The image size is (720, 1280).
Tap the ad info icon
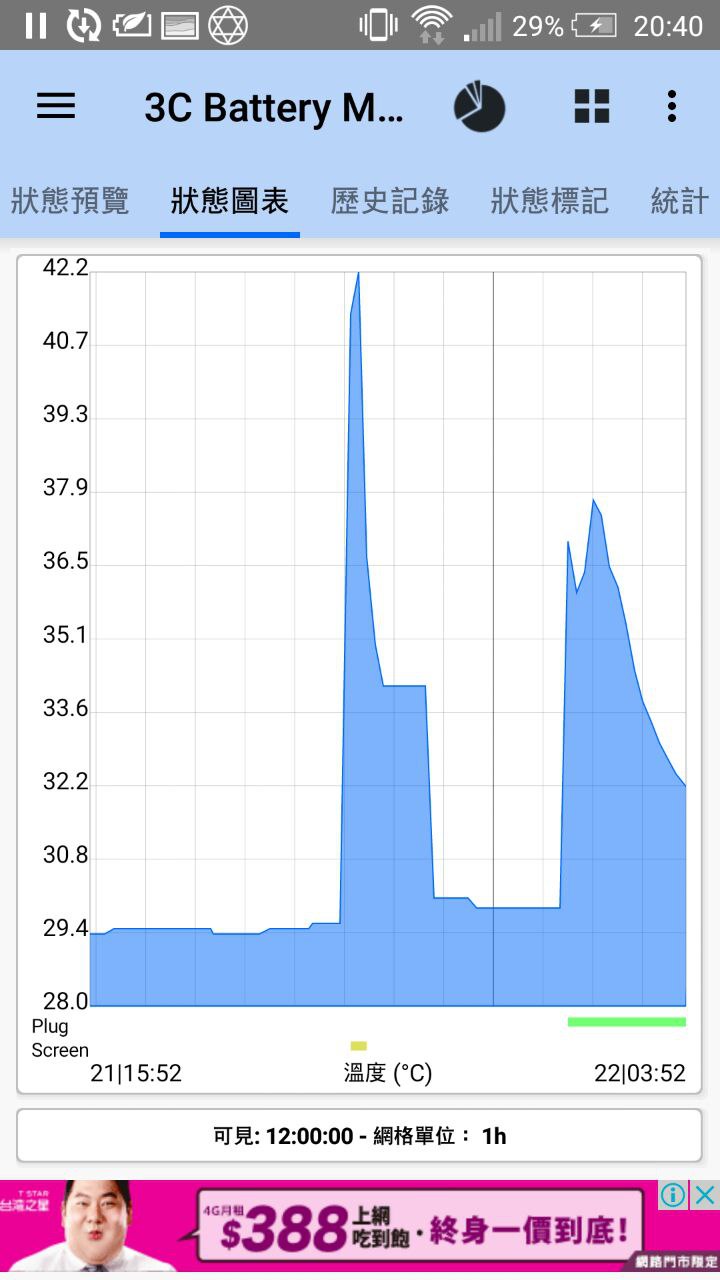pos(674,1194)
